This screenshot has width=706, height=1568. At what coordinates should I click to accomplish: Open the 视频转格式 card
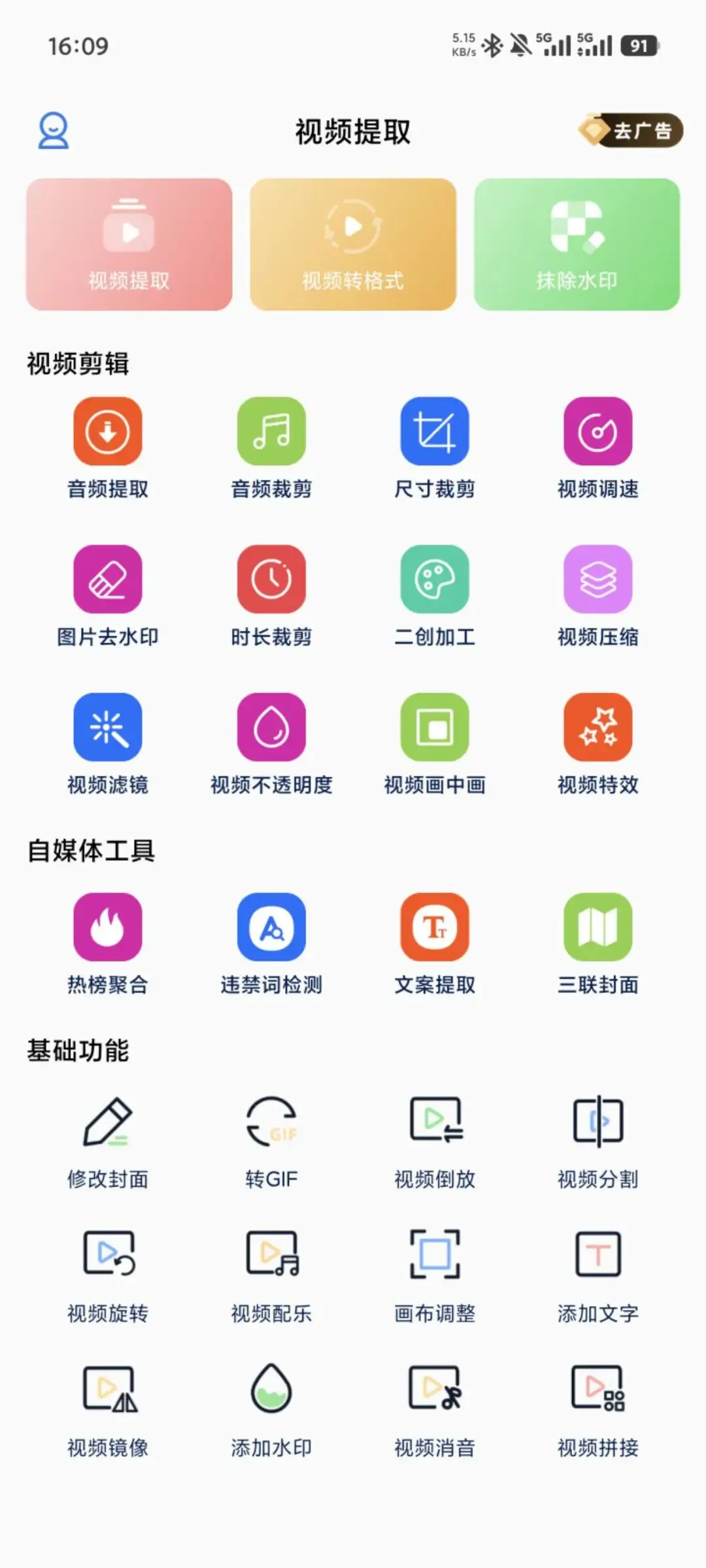pos(353,244)
